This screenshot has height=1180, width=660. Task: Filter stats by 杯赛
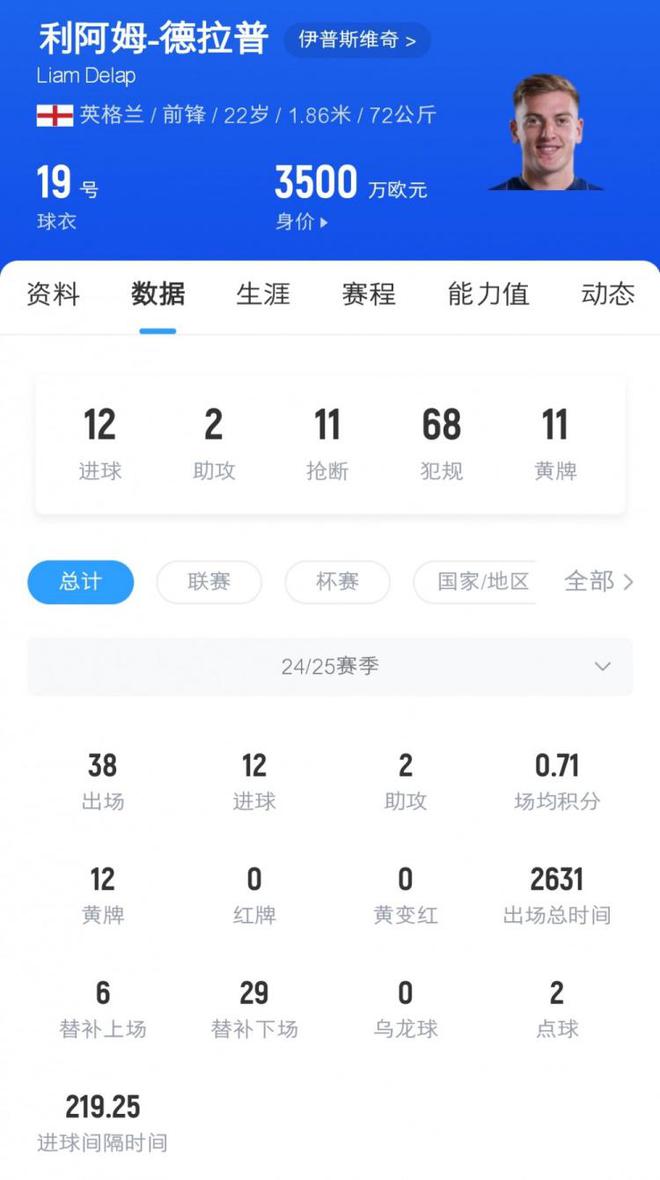(337, 582)
